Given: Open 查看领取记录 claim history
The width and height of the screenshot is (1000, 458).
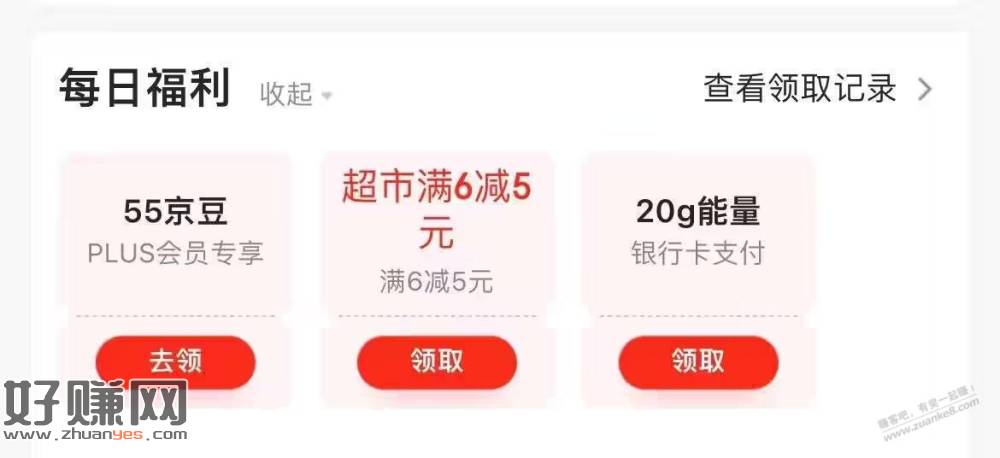Looking at the screenshot, I should click(x=816, y=89).
